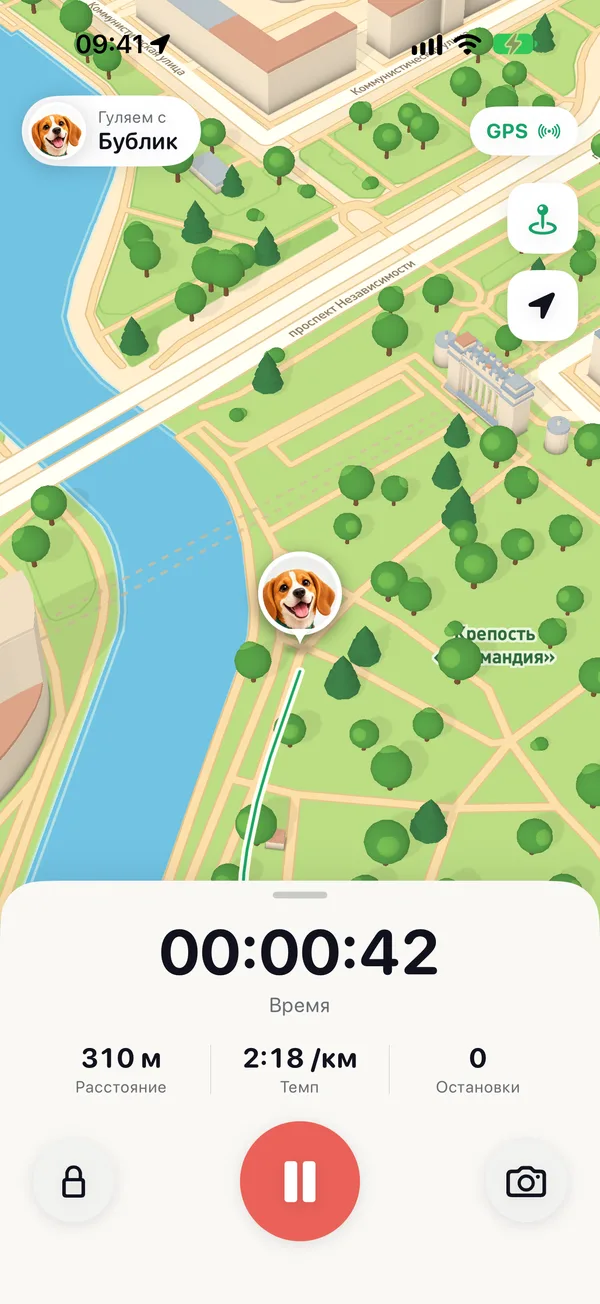Tap the dog avatar marker on the map
This screenshot has height=1304, width=600.
[300, 596]
